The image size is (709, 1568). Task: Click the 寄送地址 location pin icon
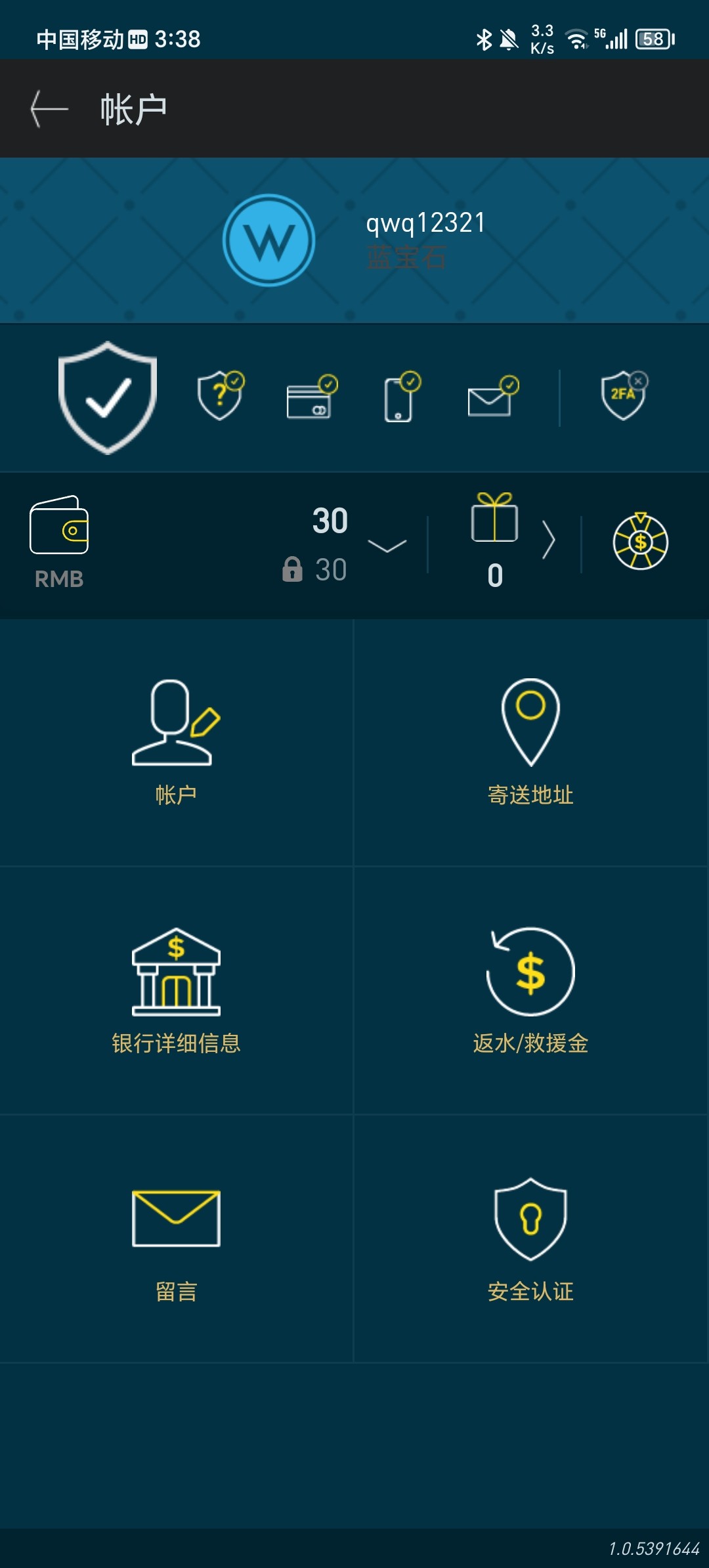[532, 722]
